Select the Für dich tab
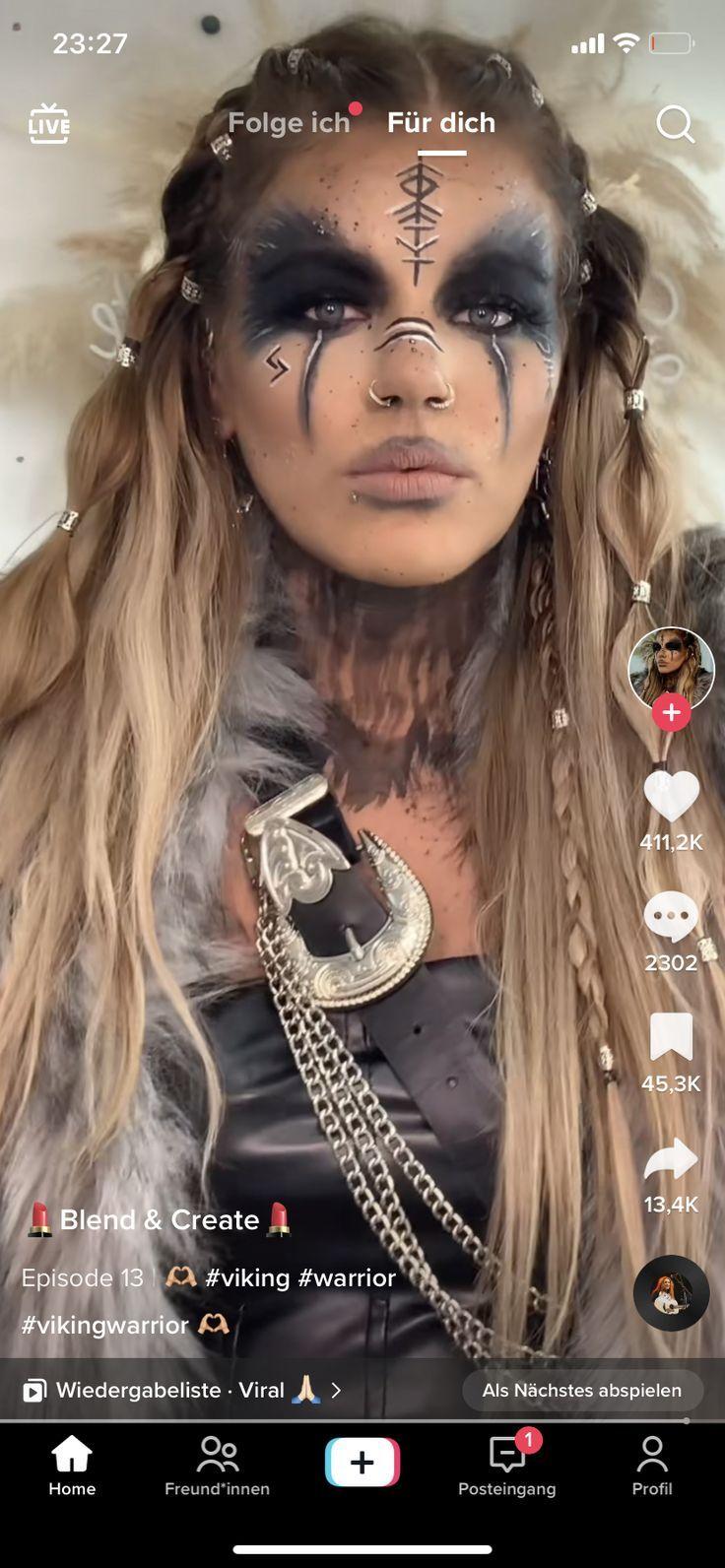The height and width of the screenshot is (1568, 725). pyautogui.click(x=441, y=123)
